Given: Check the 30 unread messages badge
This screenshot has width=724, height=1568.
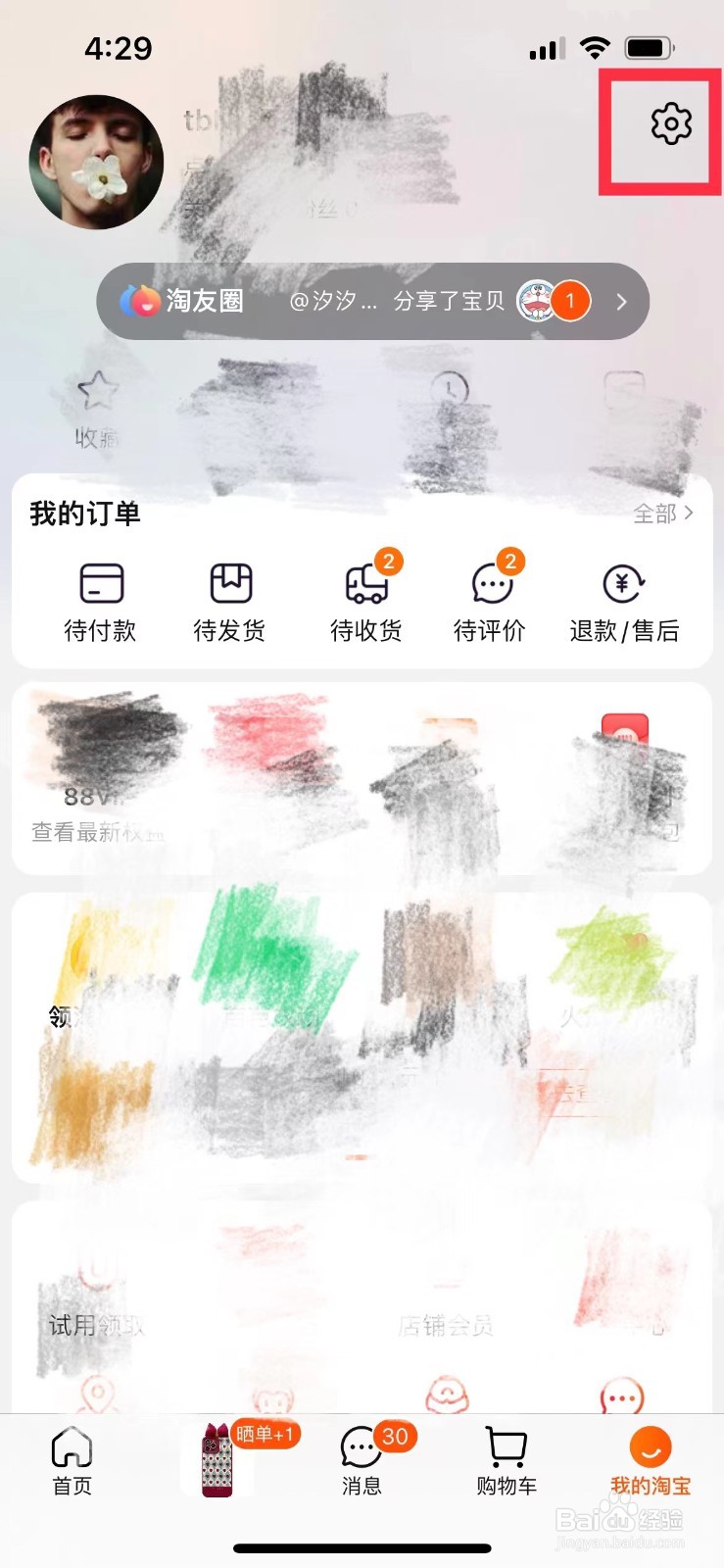Looking at the screenshot, I should pyautogui.click(x=396, y=1437).
